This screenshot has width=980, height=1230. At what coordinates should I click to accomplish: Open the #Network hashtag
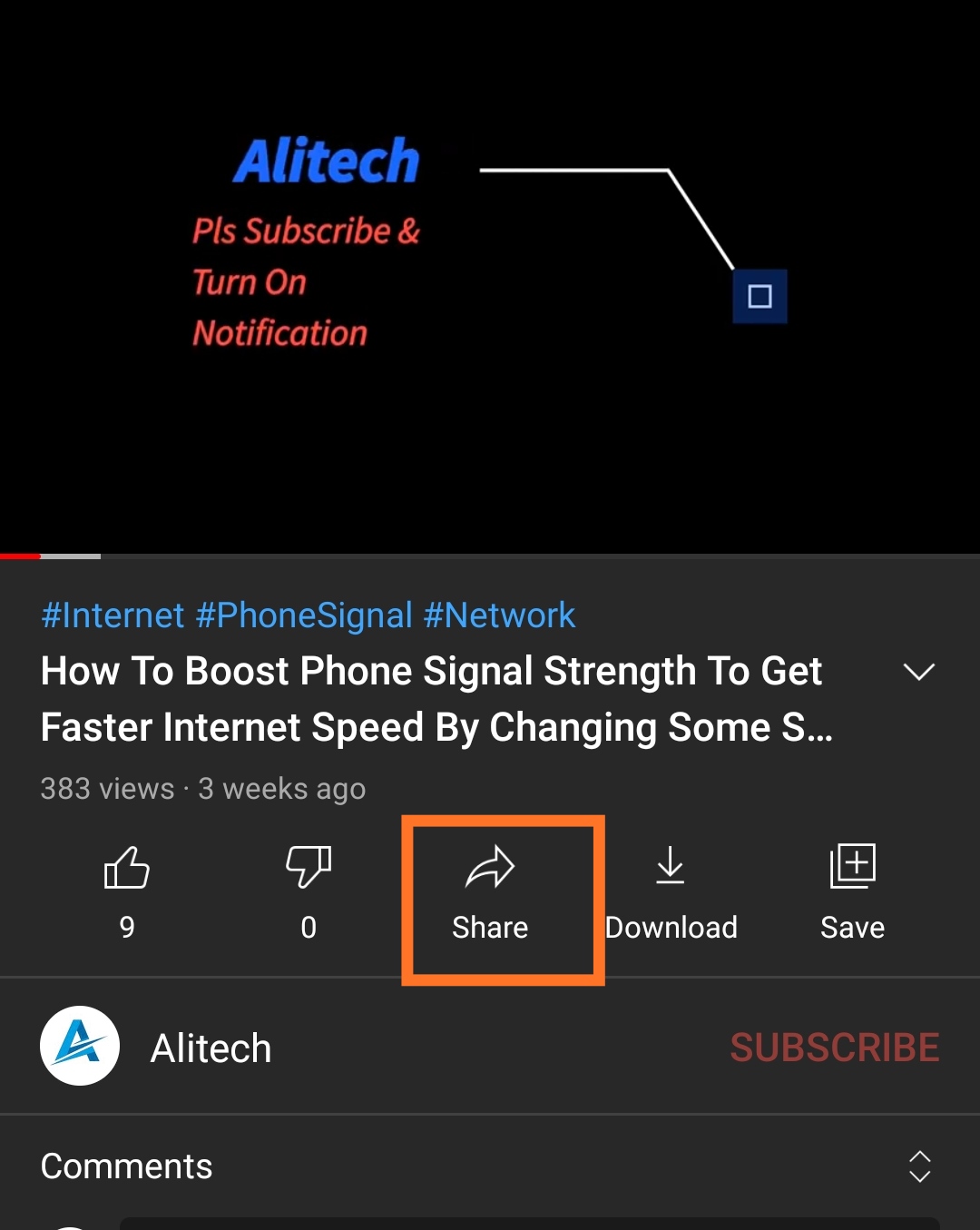pos(499,615)
